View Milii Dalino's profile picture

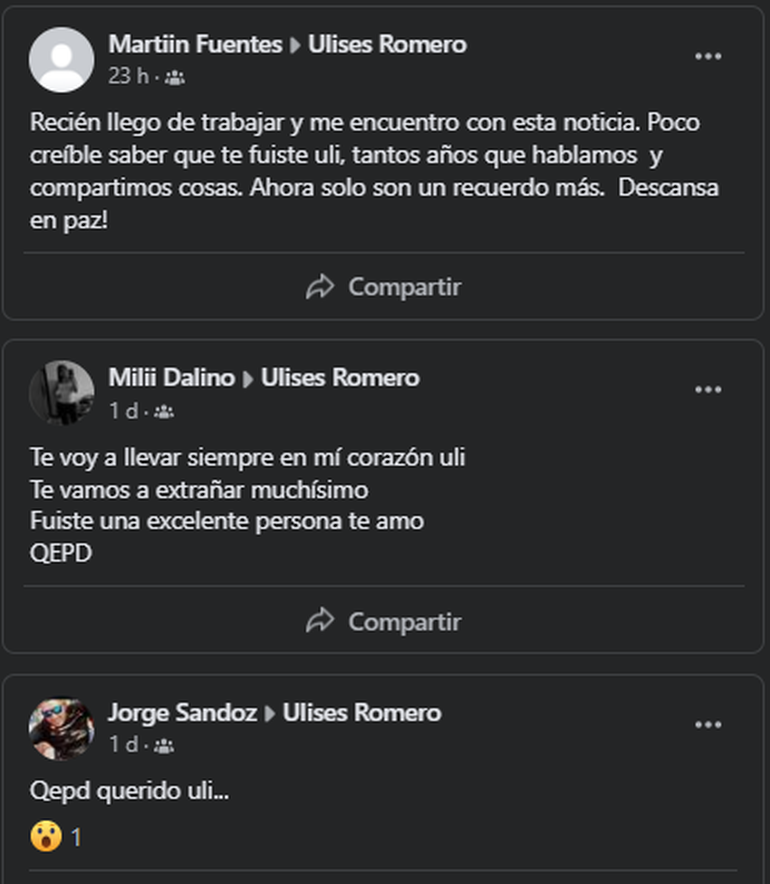(x=62, y=393)
